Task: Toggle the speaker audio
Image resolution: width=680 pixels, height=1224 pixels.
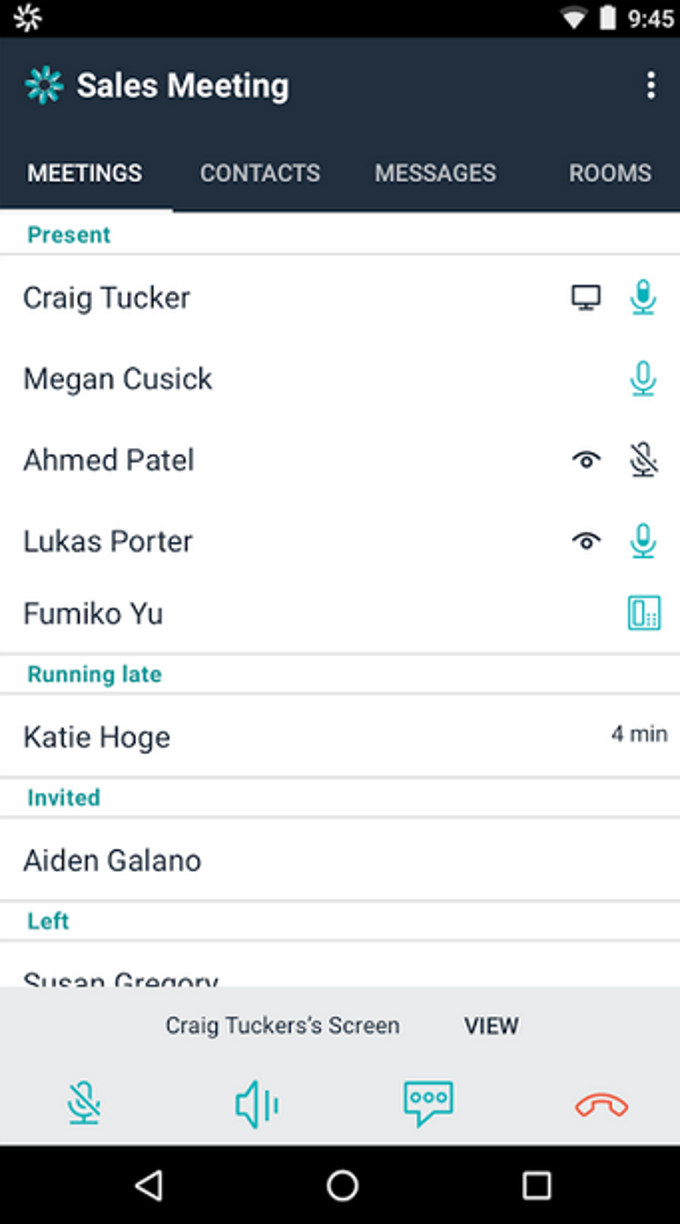Action: point(256,1104)
